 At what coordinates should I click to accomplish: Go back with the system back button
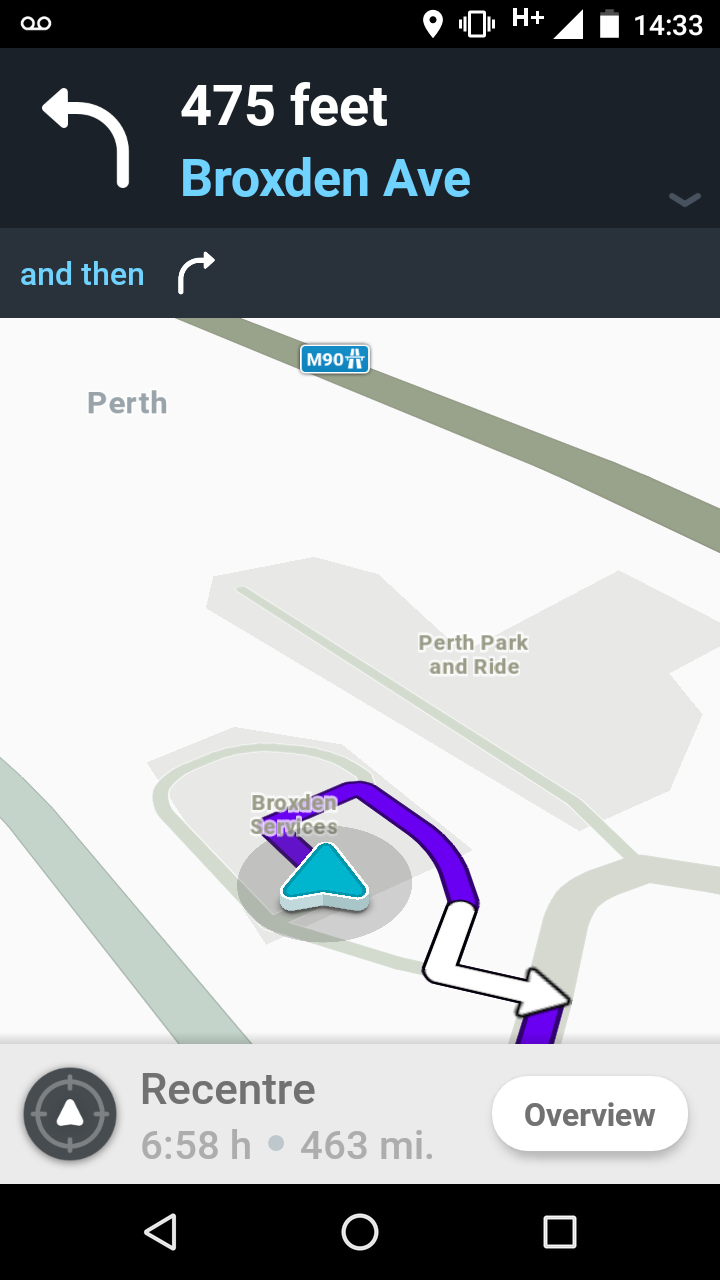pos(160,1232)
